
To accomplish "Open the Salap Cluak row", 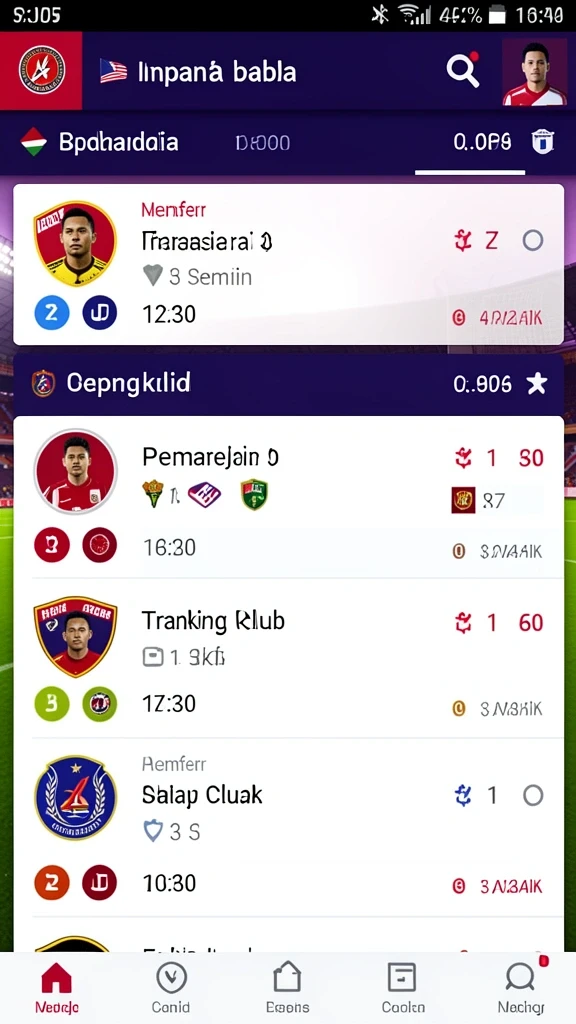I will coord(288,827).
